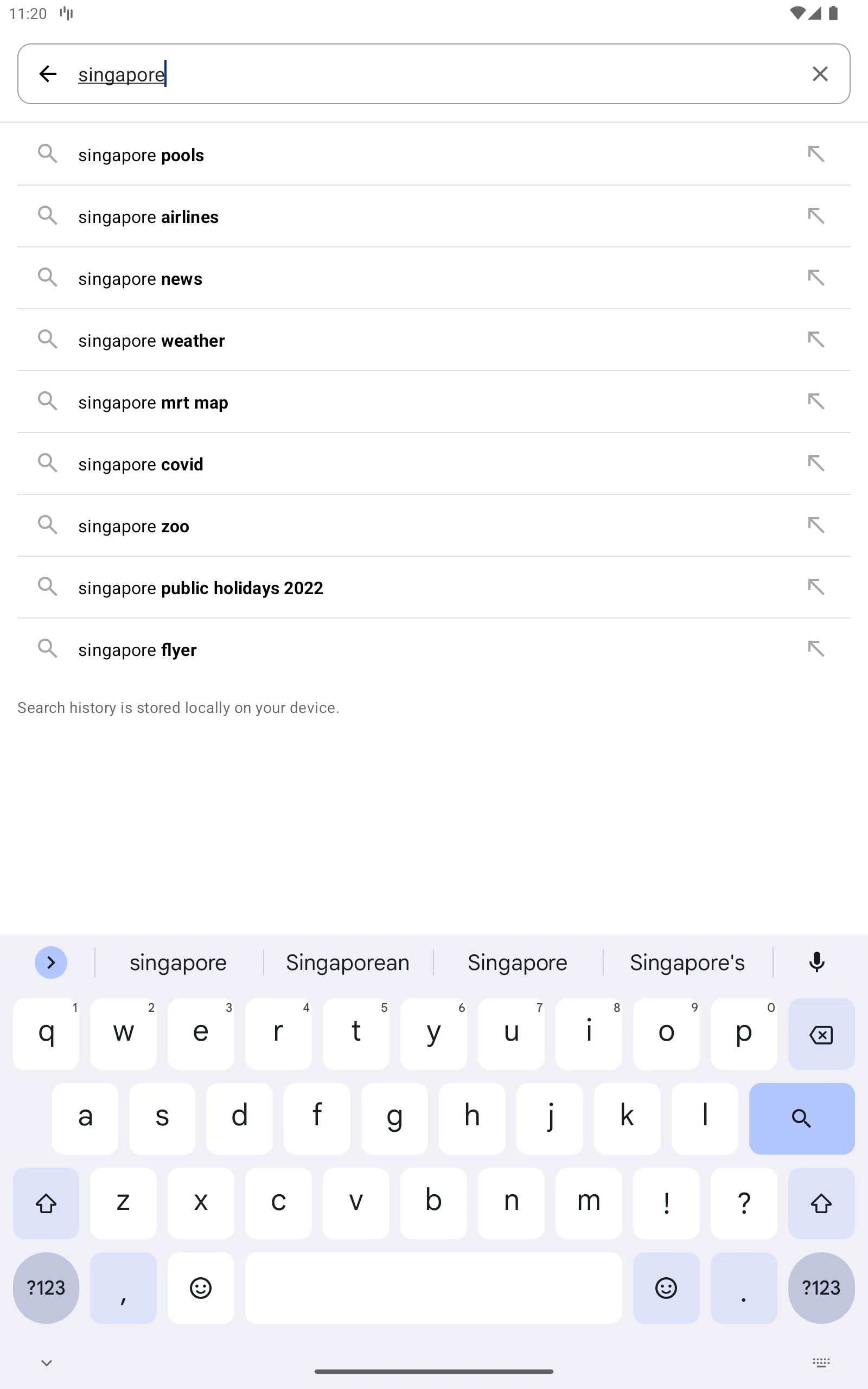Insert singapore weather using its diagonal arrow icon
868x1389 pixels.
coord(816,339)
